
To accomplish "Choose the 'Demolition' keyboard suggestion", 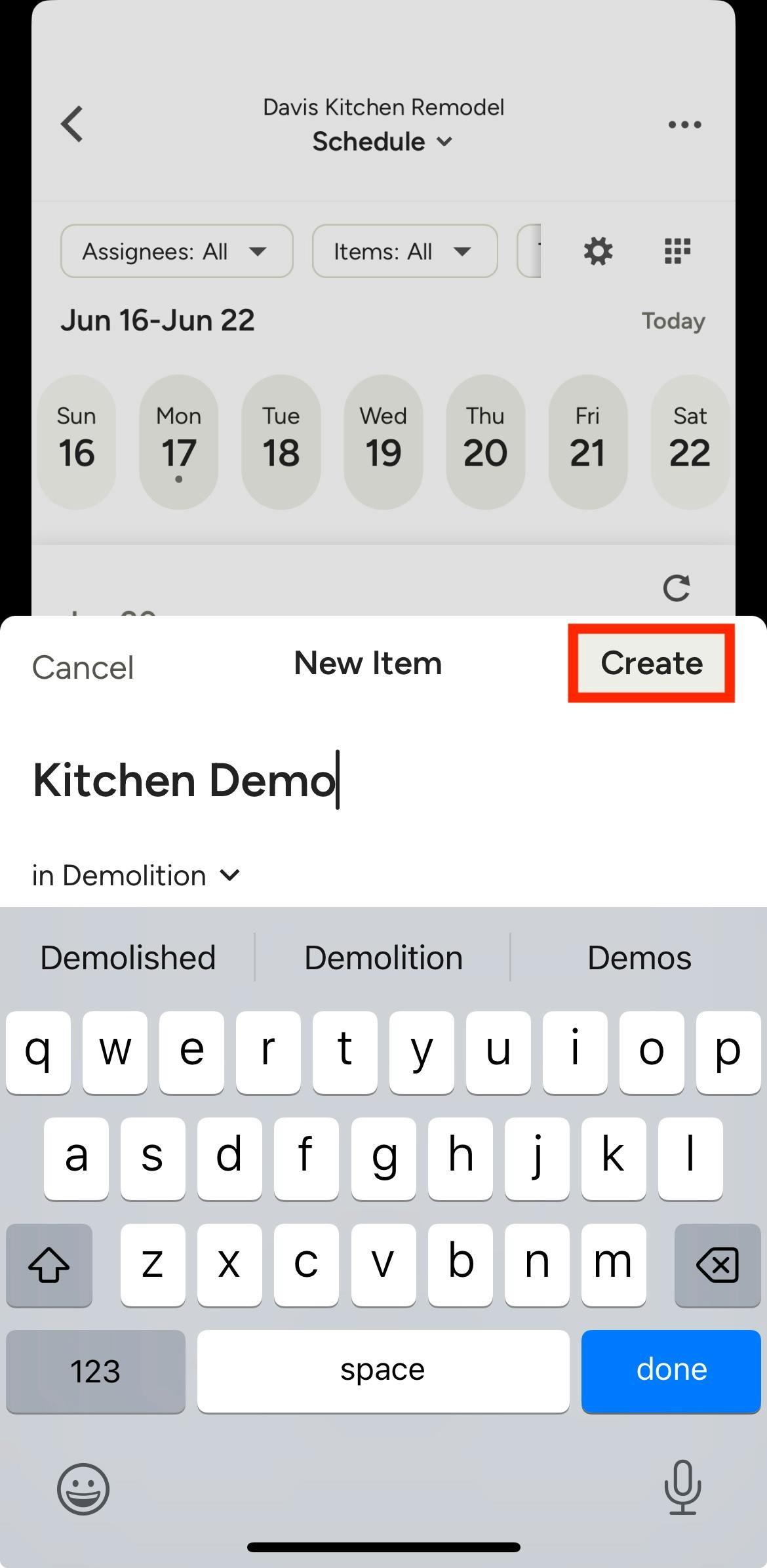I will click(383, 957).
